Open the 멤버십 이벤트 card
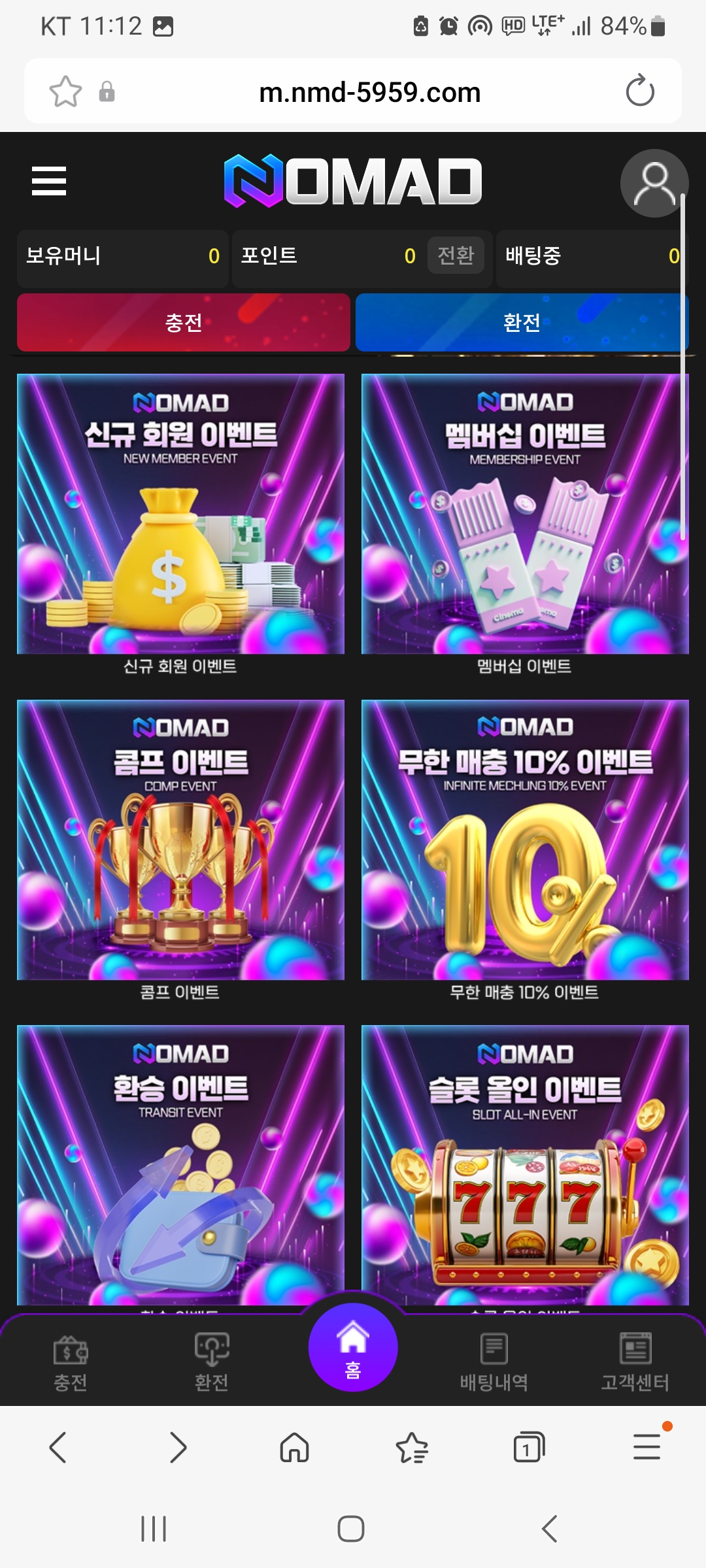 pyautogui.click(x=525, y=514)
